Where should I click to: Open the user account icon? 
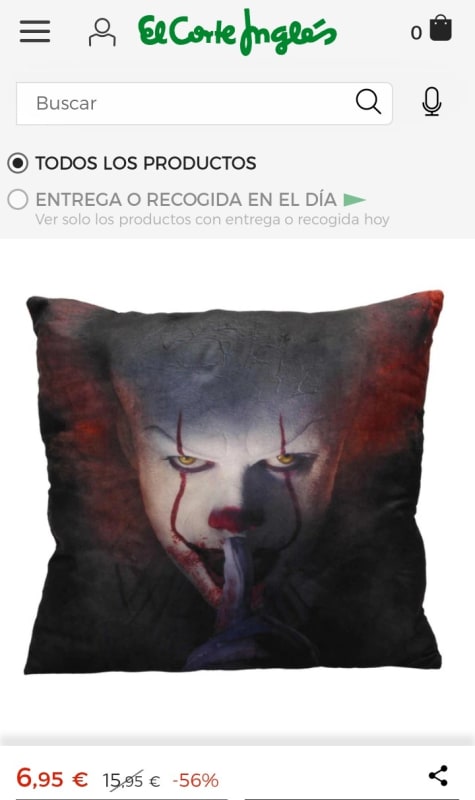(102, 32)
